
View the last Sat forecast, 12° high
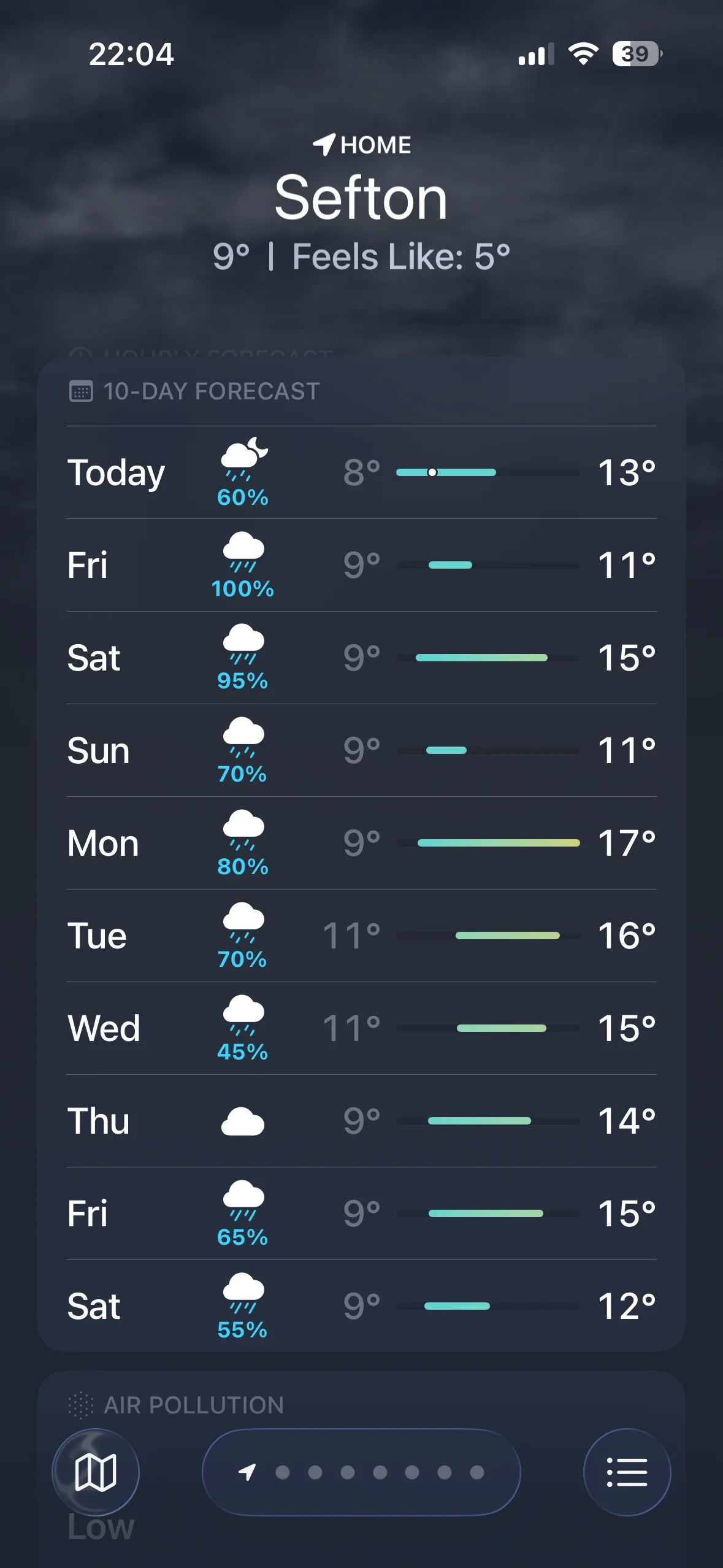click(x=361, y=1306)
